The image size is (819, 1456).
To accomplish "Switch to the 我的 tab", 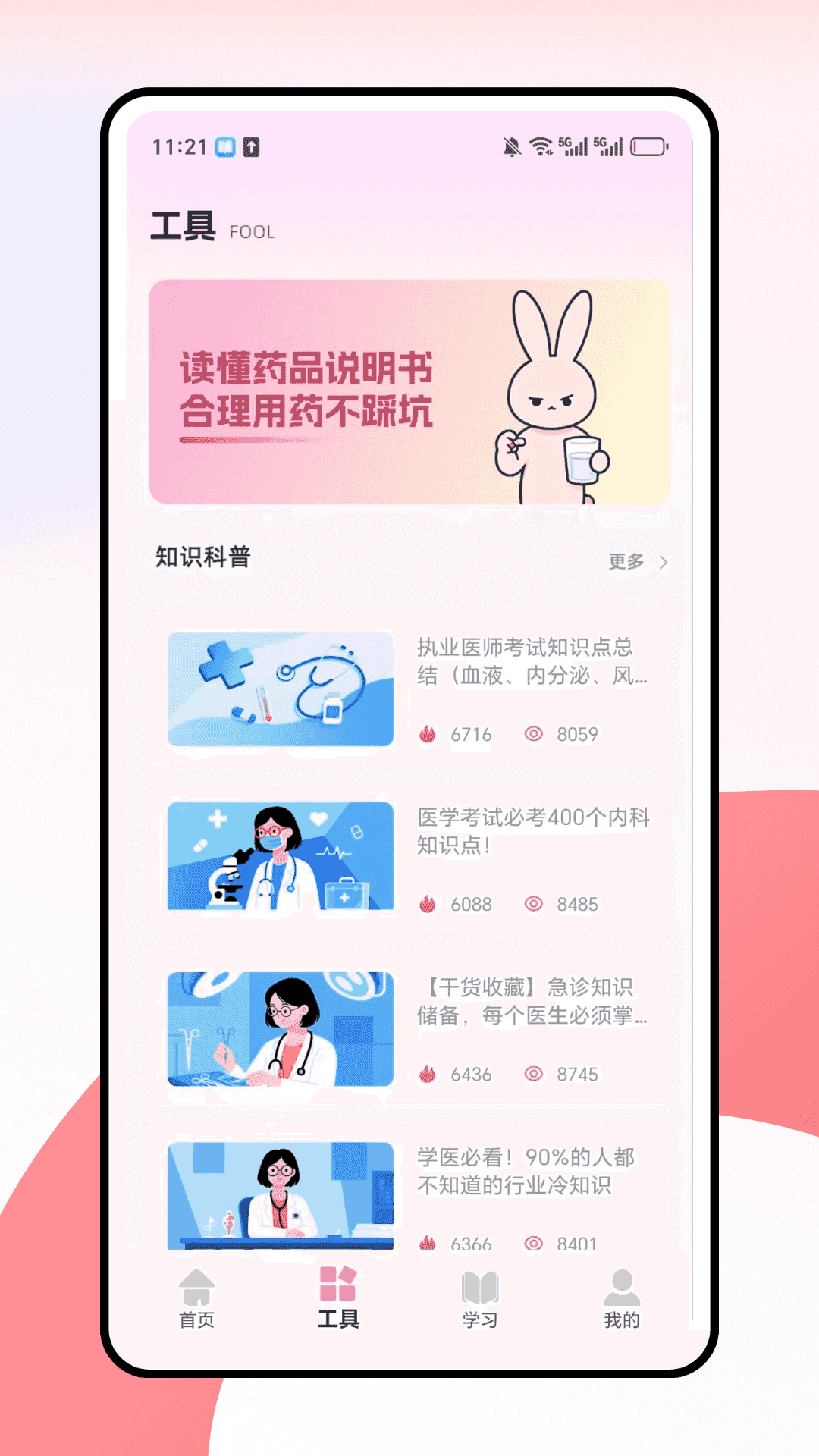I will coord(622,1297).
